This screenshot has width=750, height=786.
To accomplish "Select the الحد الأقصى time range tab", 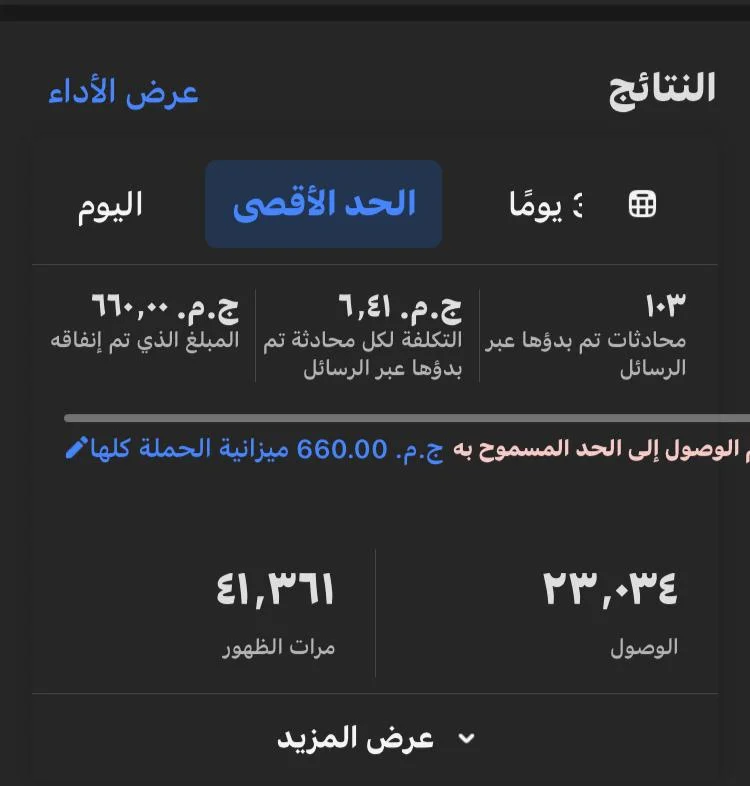I will [323, 204].
